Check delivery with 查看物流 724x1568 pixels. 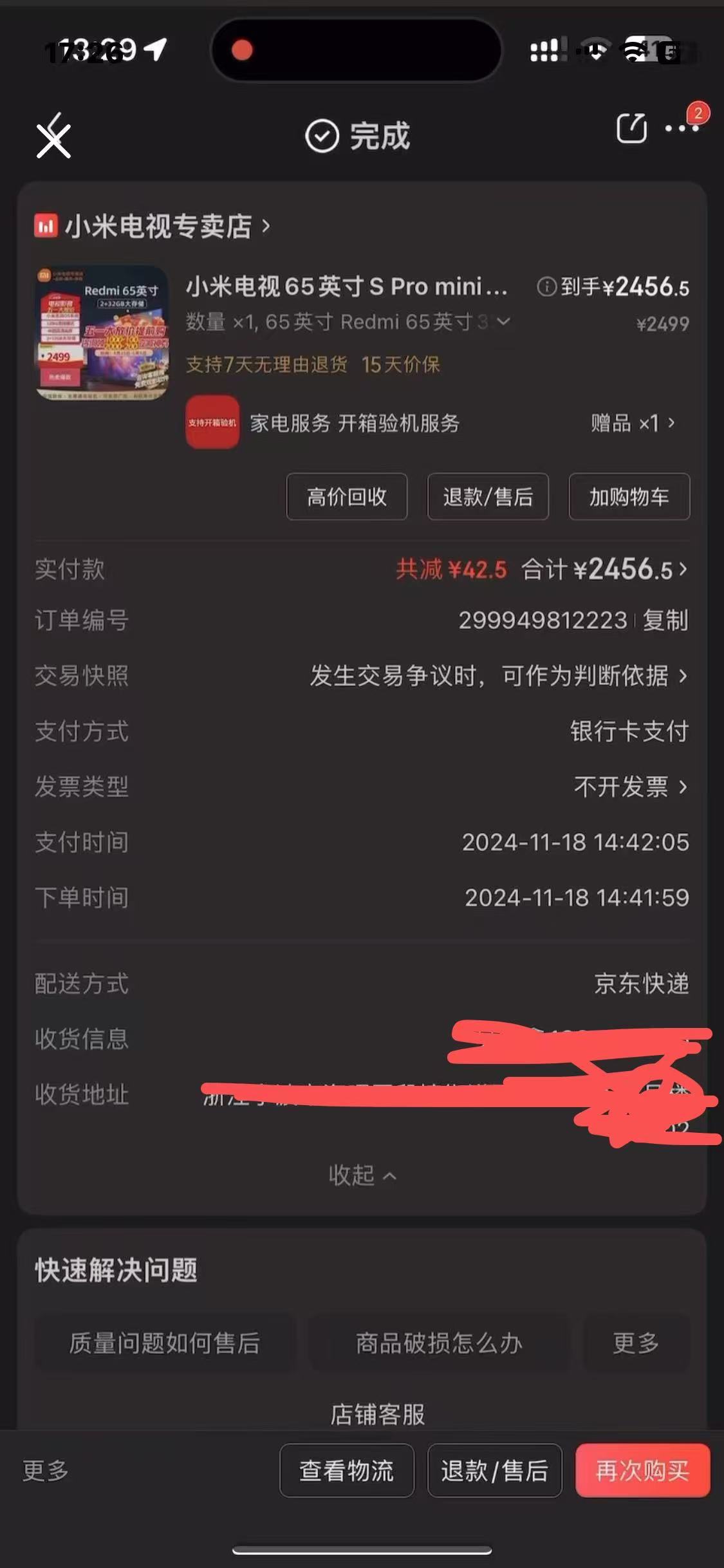click(x=346, y=1471)
